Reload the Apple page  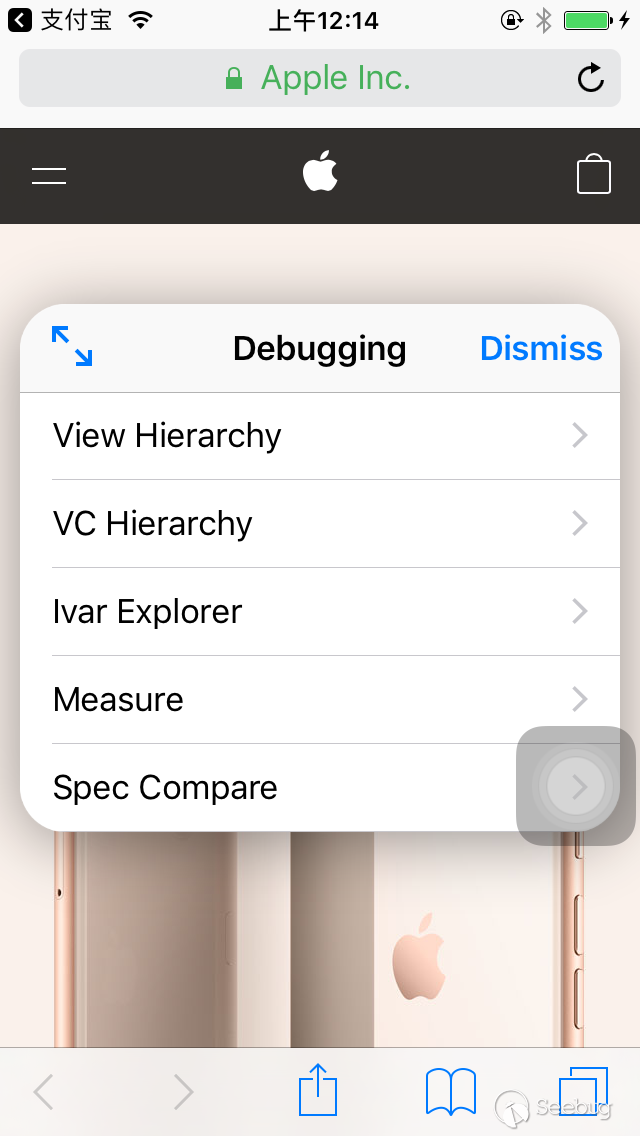pos(591,78)
